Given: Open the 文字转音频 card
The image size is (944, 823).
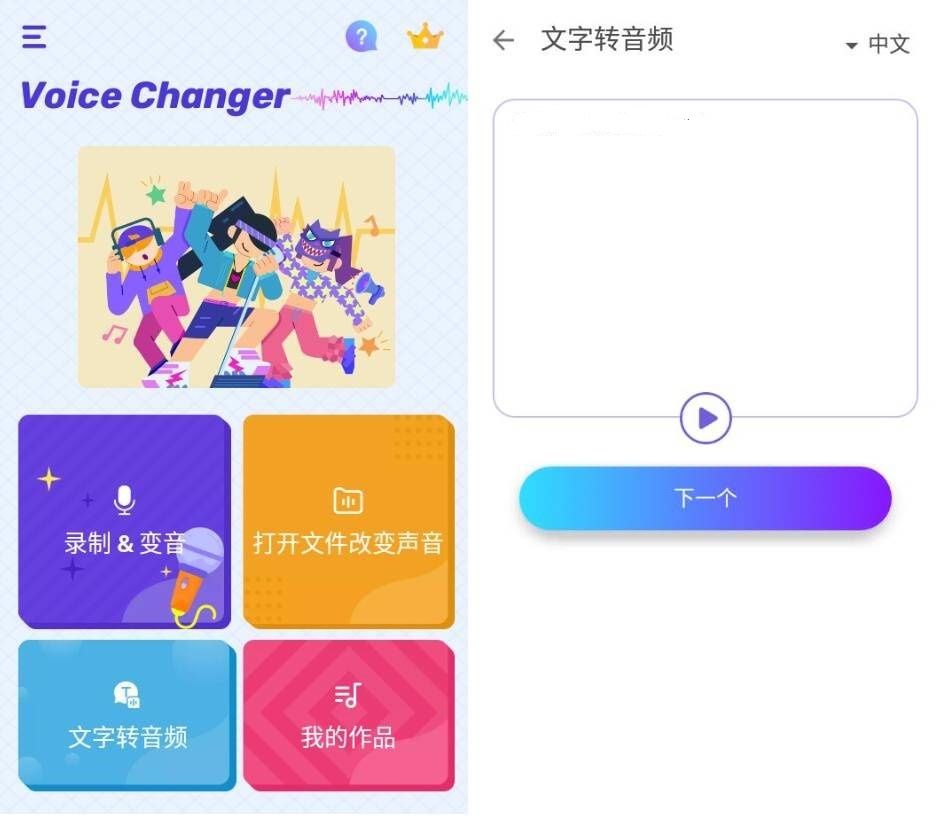Looking at the screenshot, I should tap(126, 714).
